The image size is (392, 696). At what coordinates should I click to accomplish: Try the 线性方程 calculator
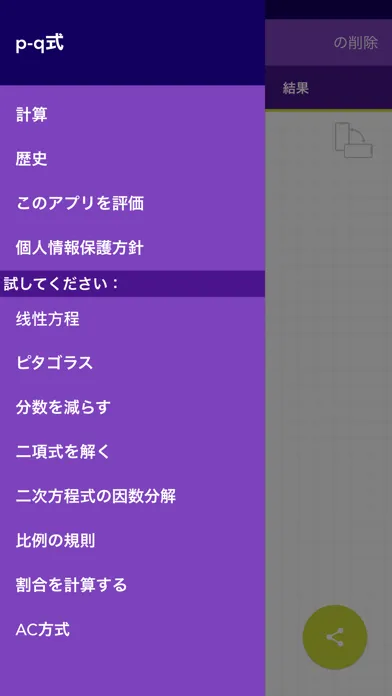click(132, 319)
